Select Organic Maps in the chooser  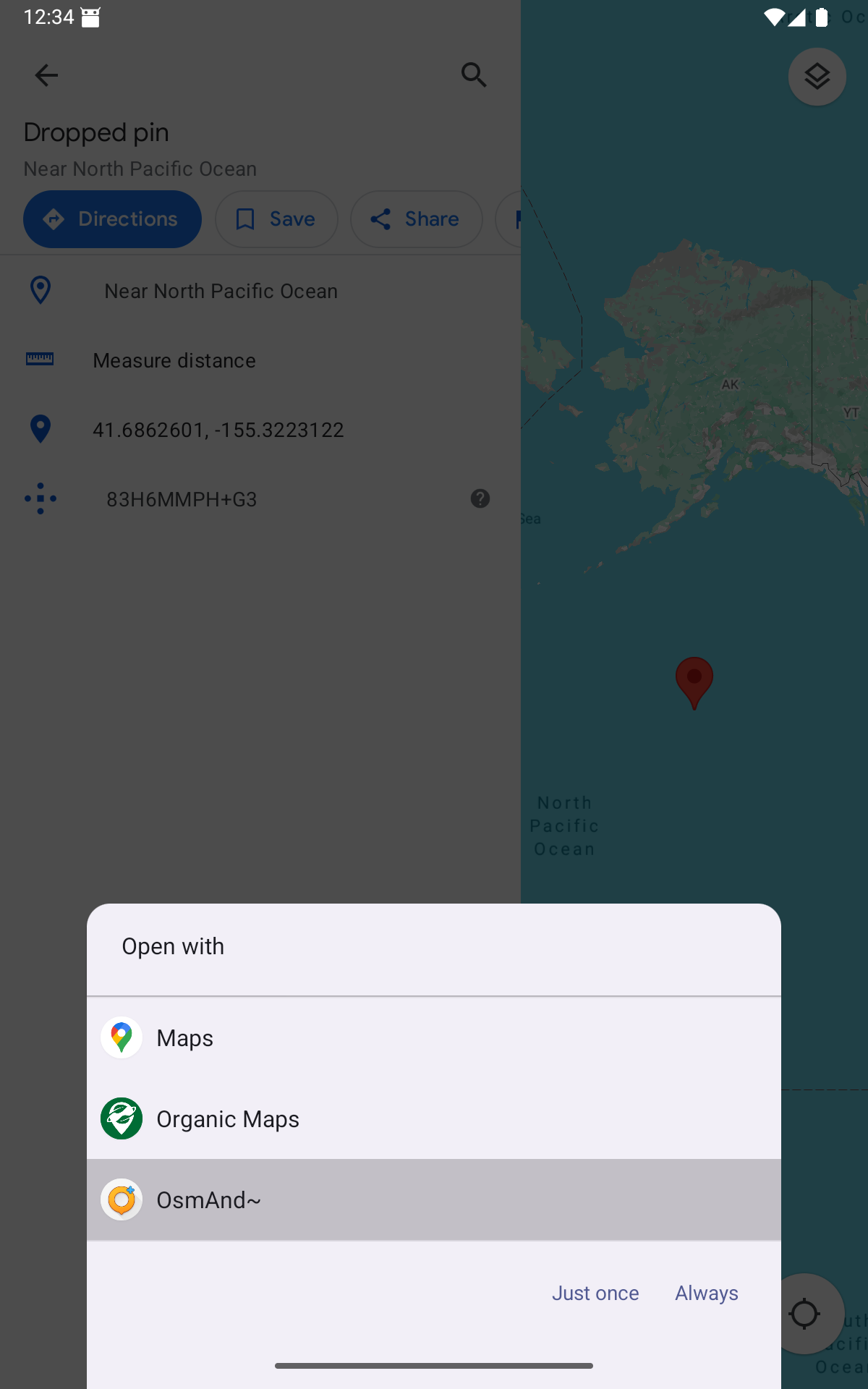[434, 1119]
